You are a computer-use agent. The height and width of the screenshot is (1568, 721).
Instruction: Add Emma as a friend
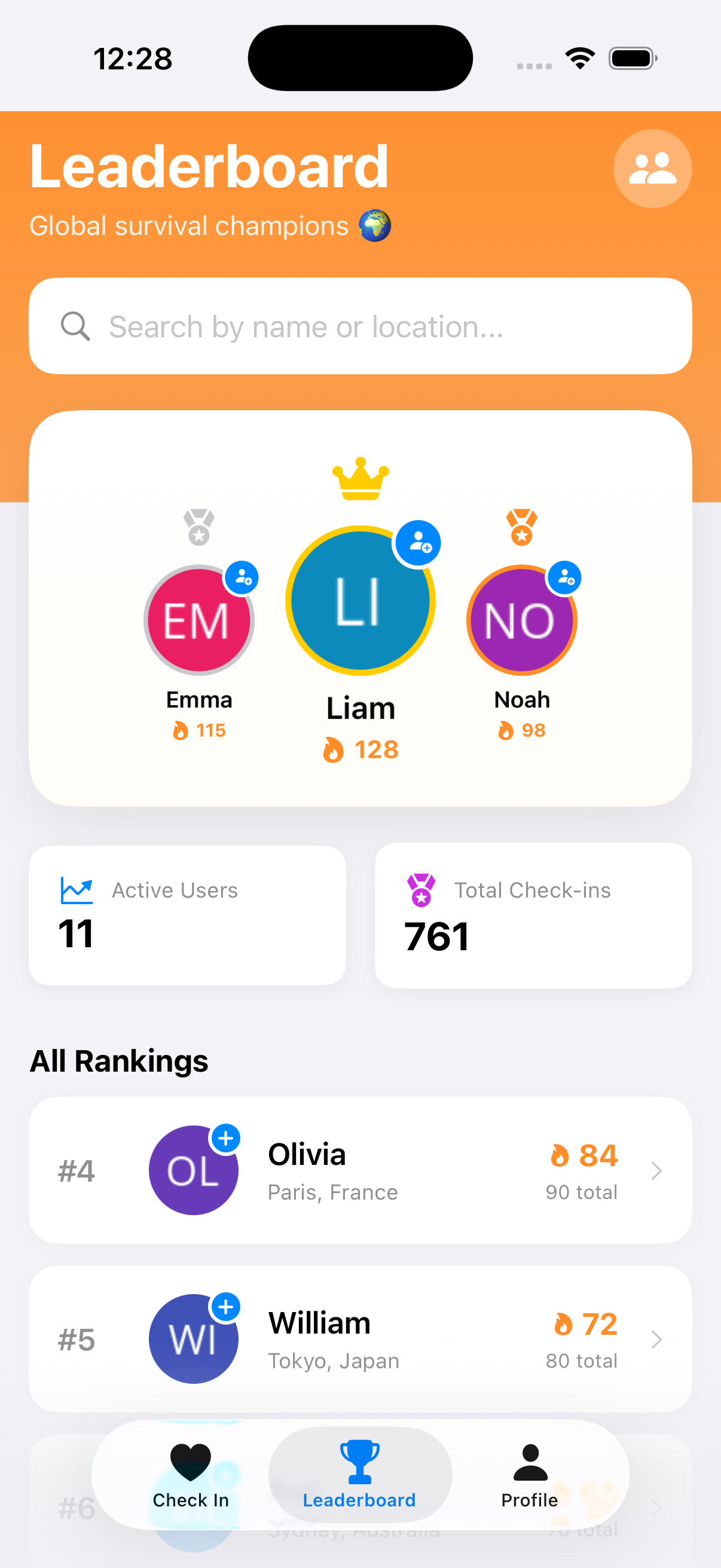point(242,577)
